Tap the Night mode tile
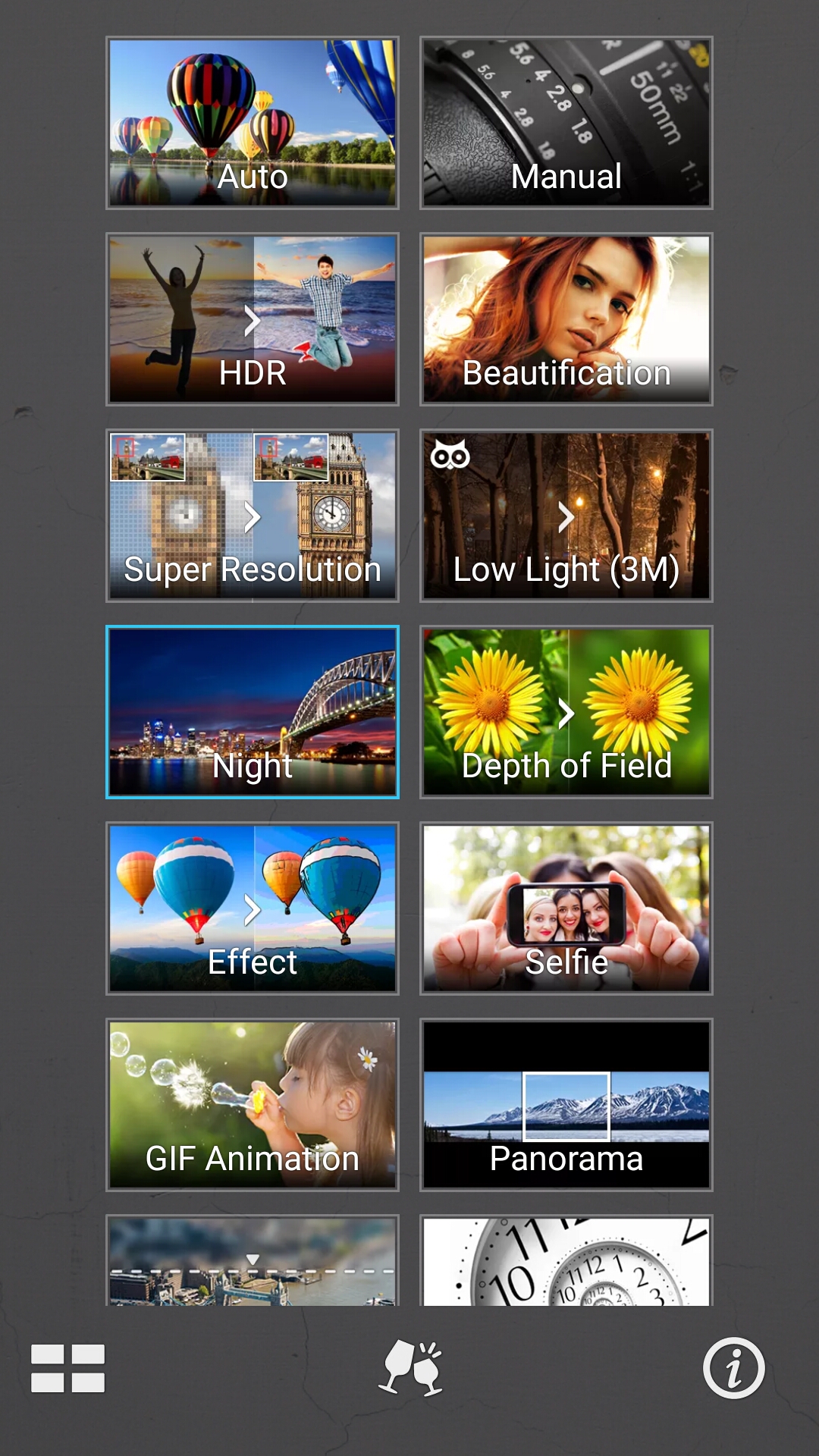This screenshot has height=1456, width=819. (x=253, y=712)
